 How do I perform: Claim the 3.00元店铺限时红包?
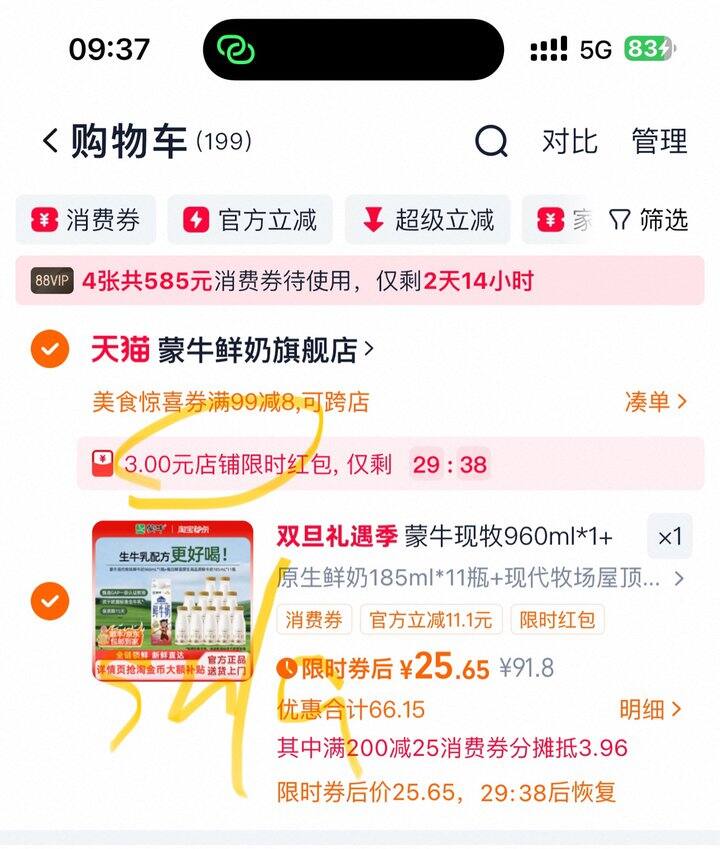390,464
